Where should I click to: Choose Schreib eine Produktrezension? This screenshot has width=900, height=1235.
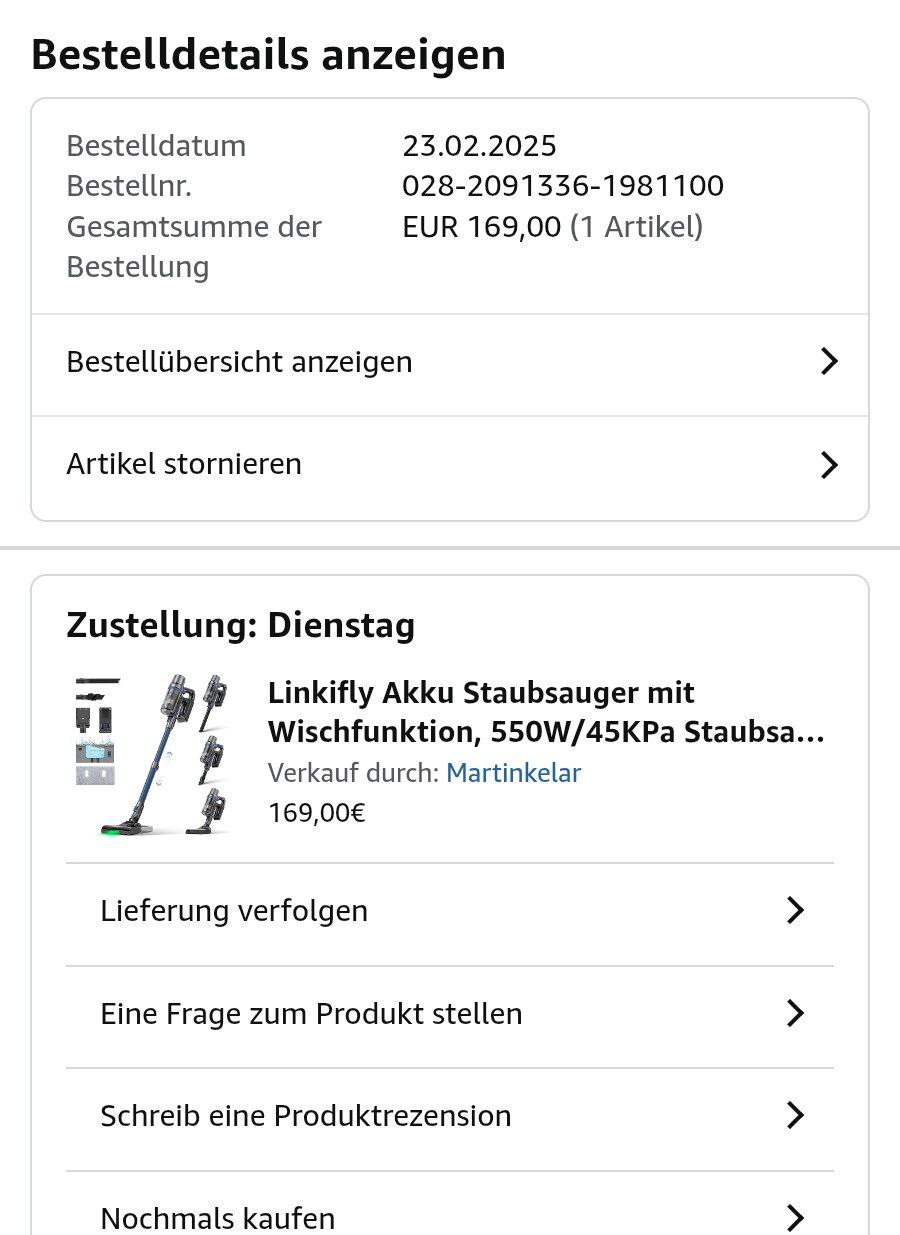(x=450, y=1118)
